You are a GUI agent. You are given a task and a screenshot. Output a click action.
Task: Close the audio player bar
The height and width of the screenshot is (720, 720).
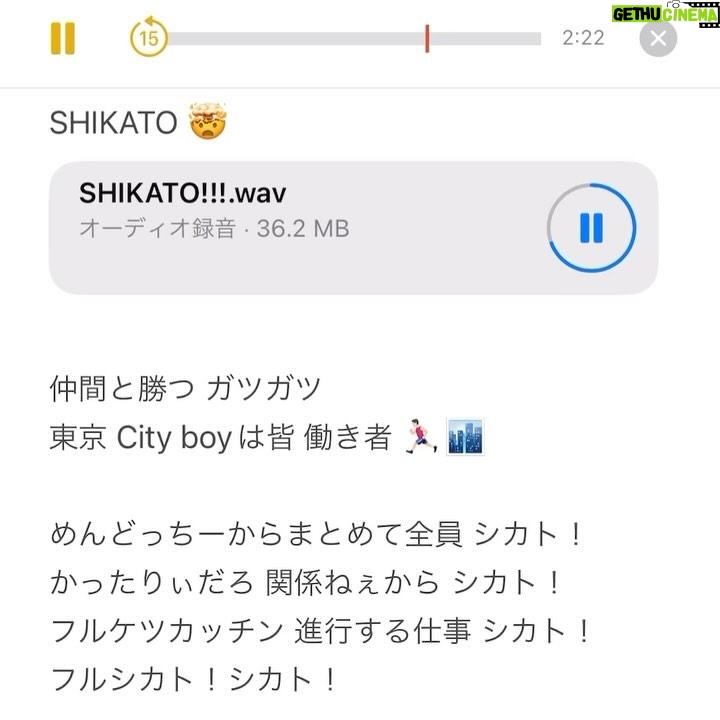point(657,39)
